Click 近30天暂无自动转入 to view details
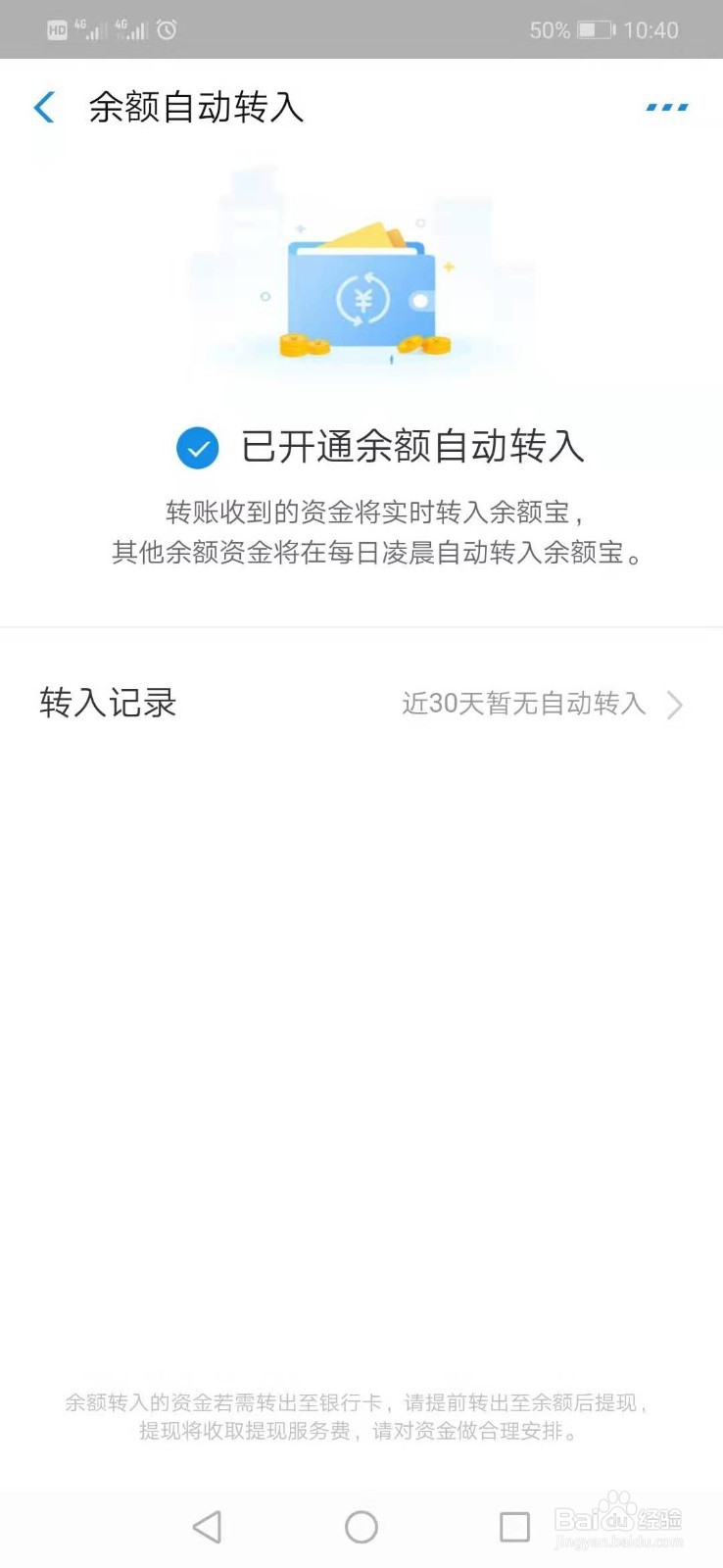 coord(525,704)
